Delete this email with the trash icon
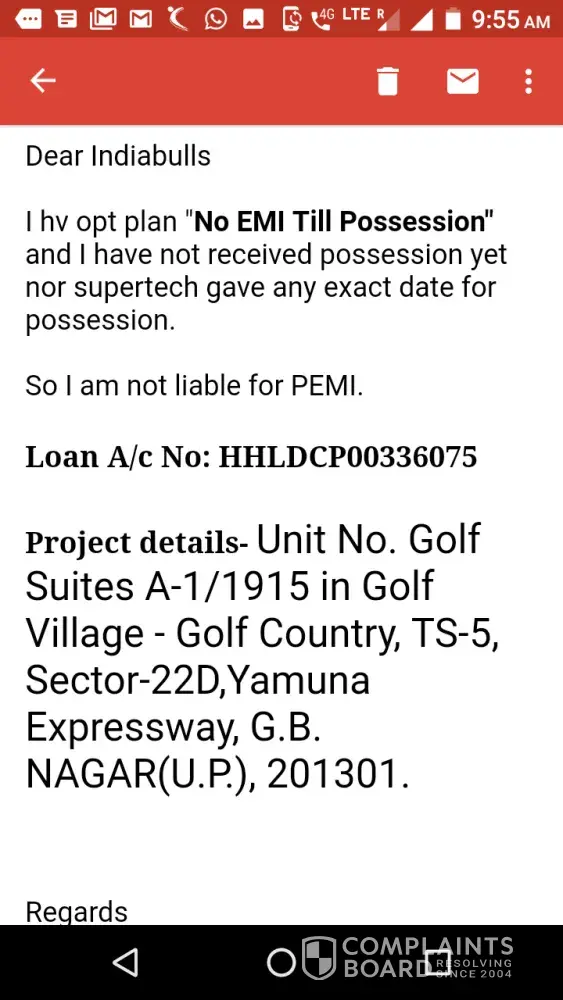Screen dimensions: 563x1000 pyautogui.click(x=388, y=81)
